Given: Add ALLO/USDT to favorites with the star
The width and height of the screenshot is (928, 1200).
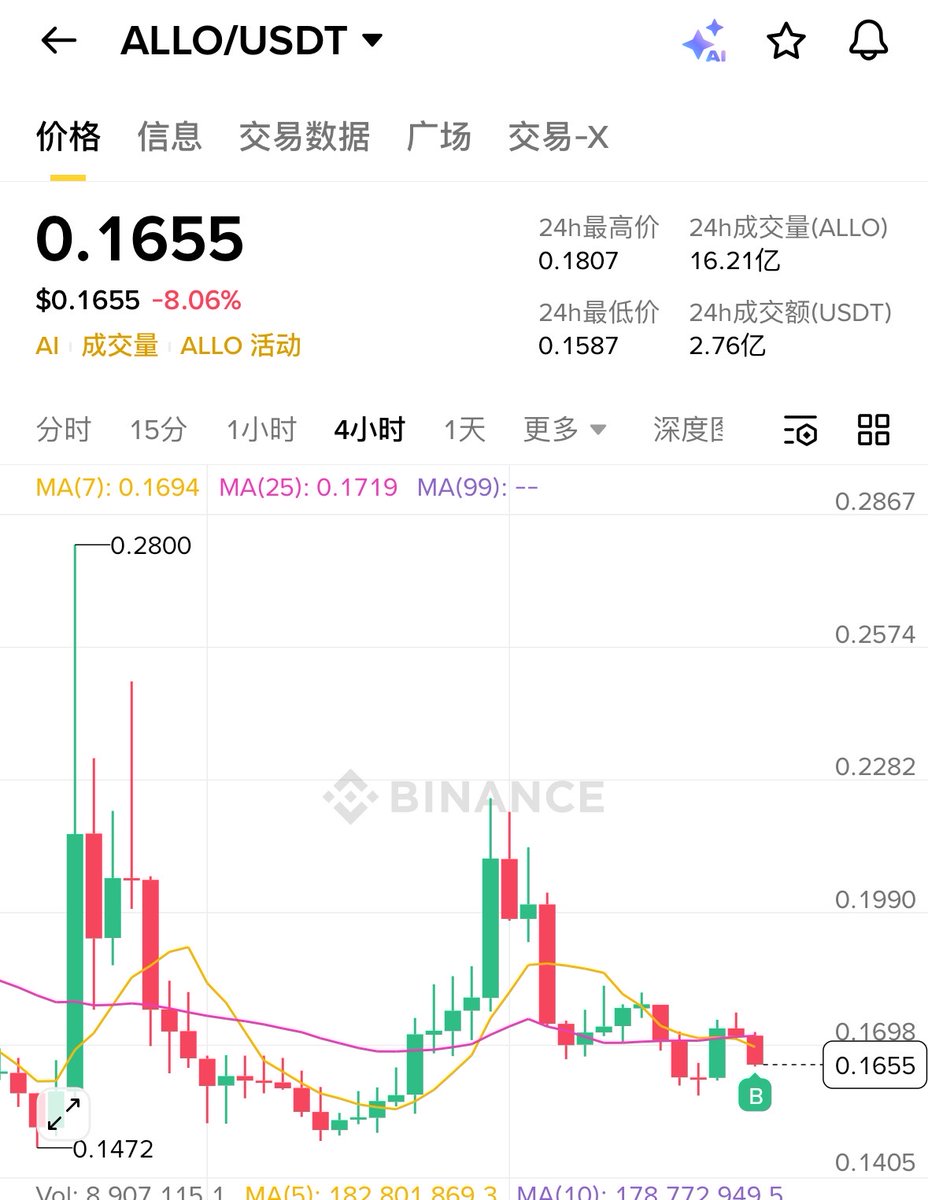Looking at the screenshot, I should (786, 42).
